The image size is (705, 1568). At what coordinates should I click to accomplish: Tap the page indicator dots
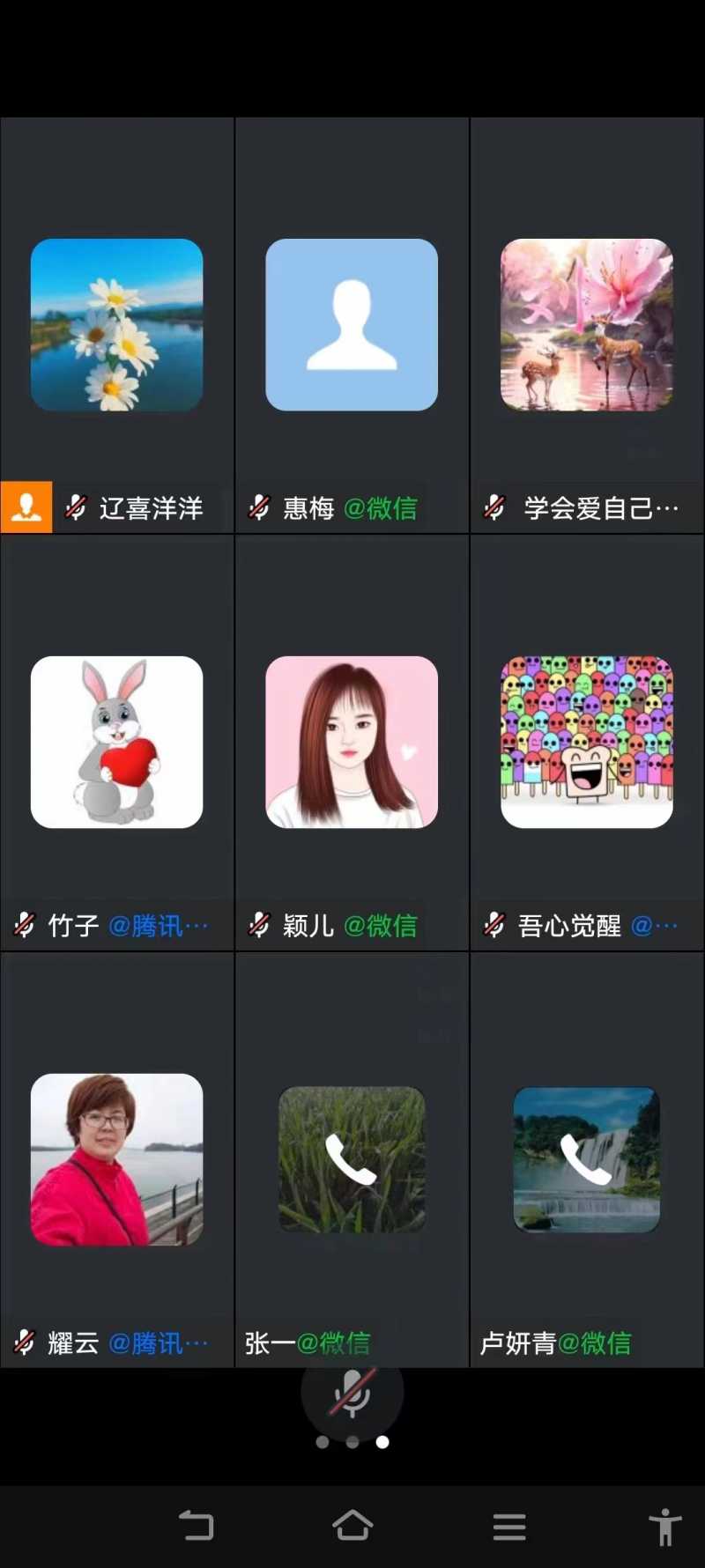(x=352, y=1442)
